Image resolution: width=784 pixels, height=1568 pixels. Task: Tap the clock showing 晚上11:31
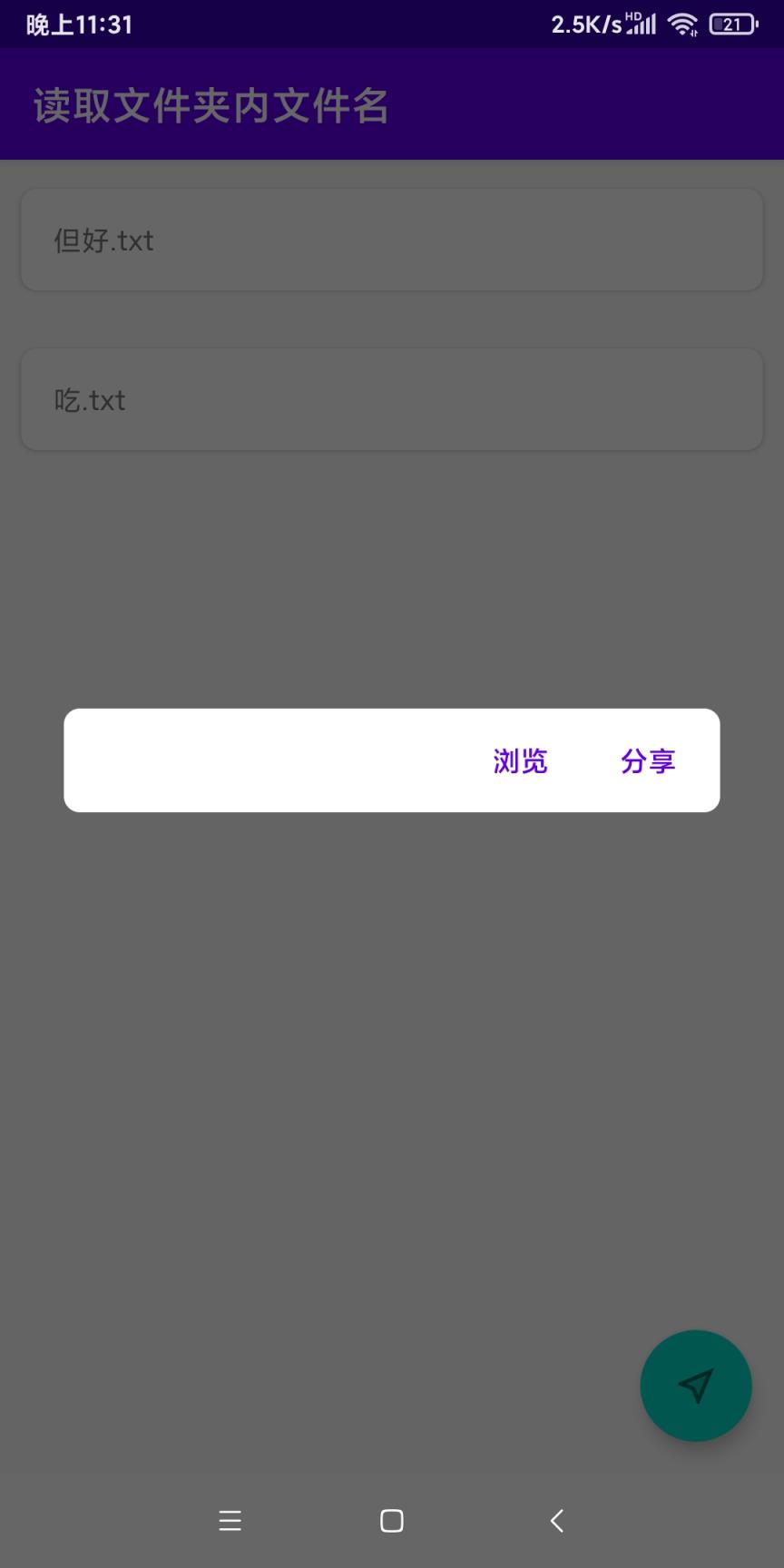80,24
